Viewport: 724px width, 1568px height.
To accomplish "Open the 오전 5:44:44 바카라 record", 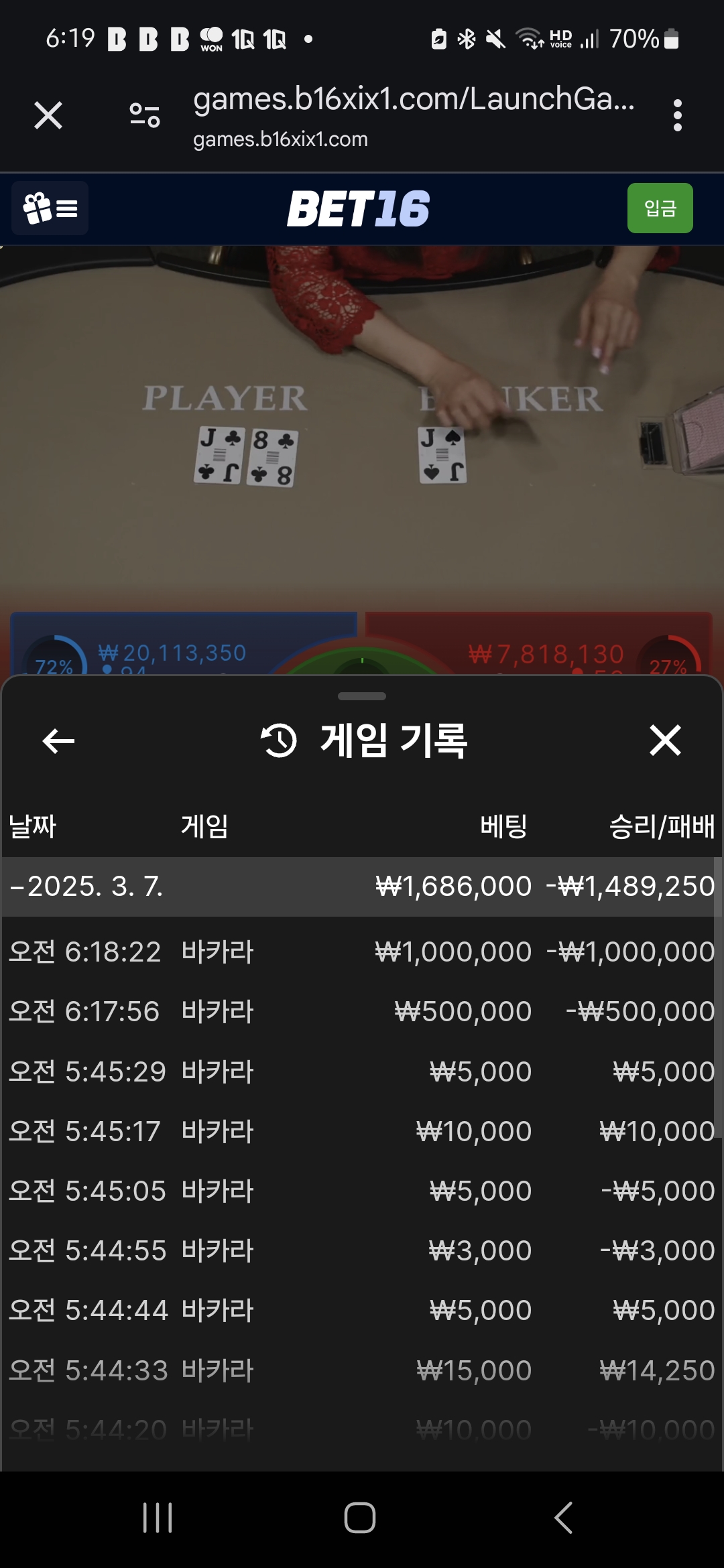I will 362,1310.
